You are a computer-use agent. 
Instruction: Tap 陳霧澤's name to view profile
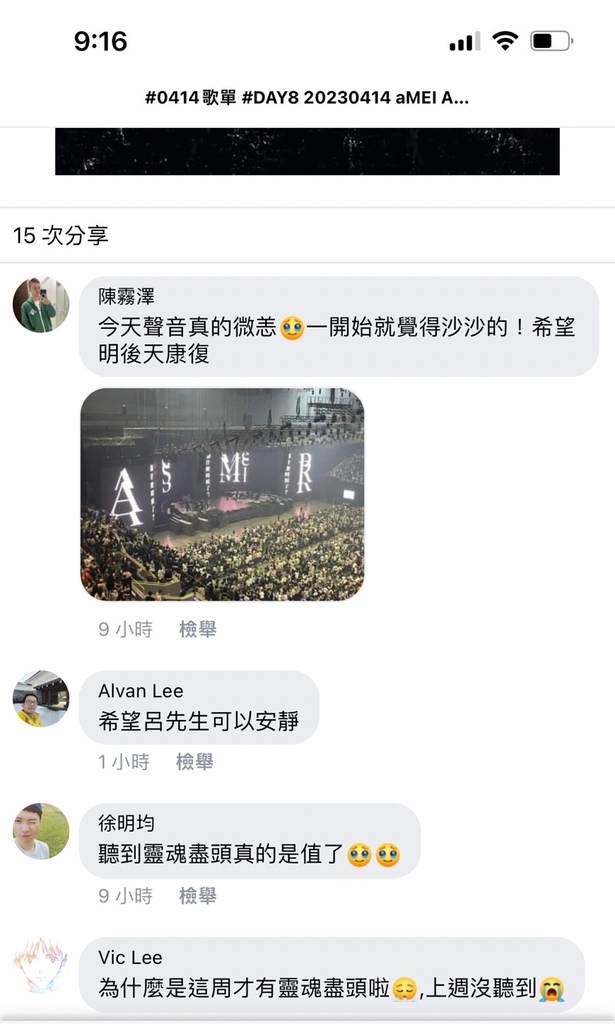[x=127, y=296]
